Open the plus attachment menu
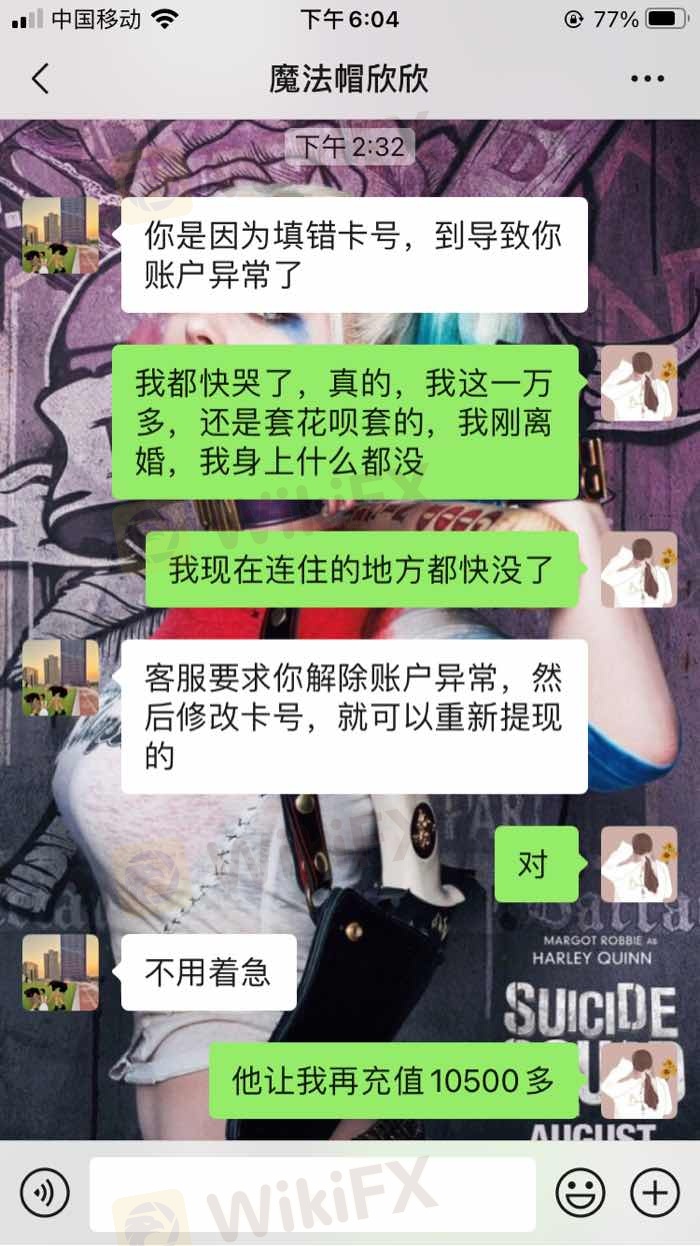 pyautogui.click(x=655, y=1192)
